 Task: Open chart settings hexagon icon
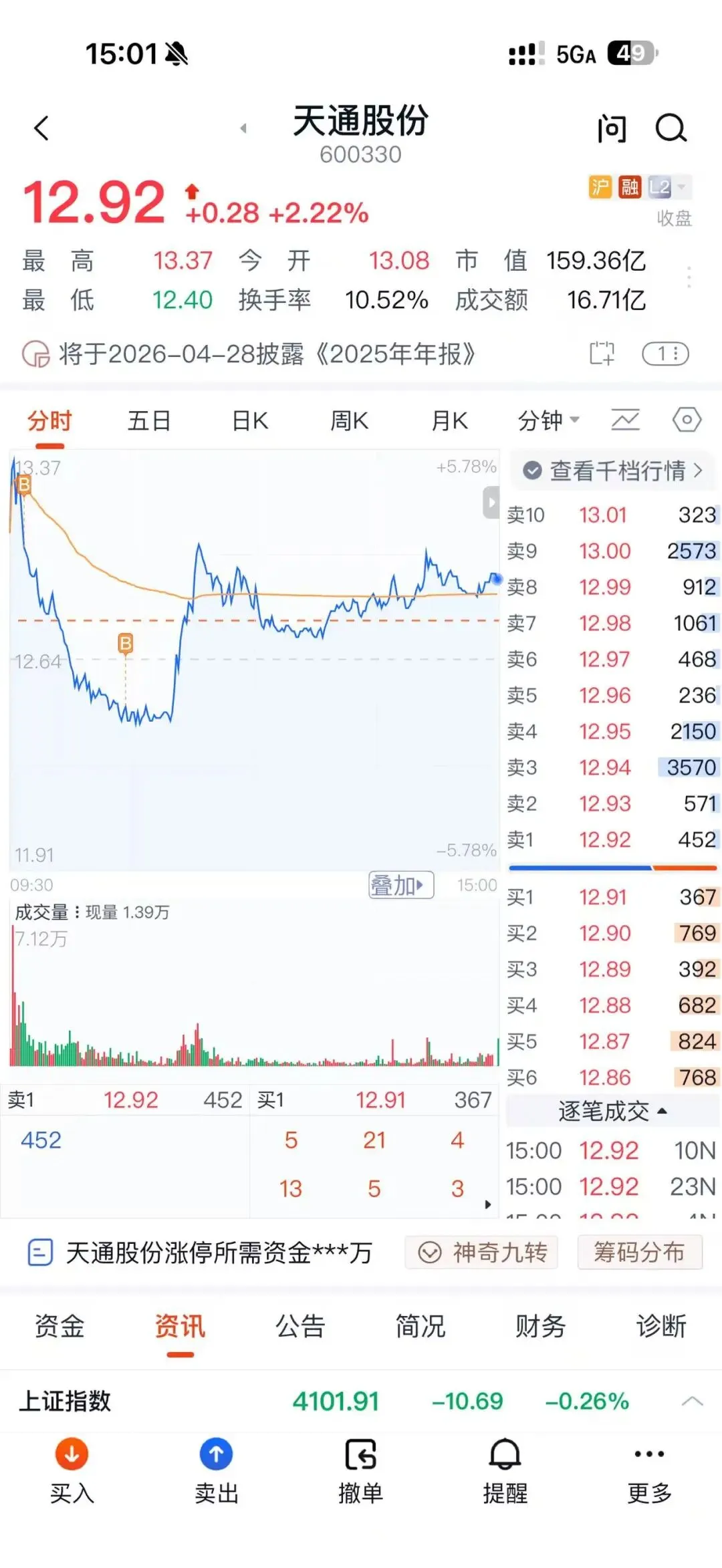[x=687, y=420]
